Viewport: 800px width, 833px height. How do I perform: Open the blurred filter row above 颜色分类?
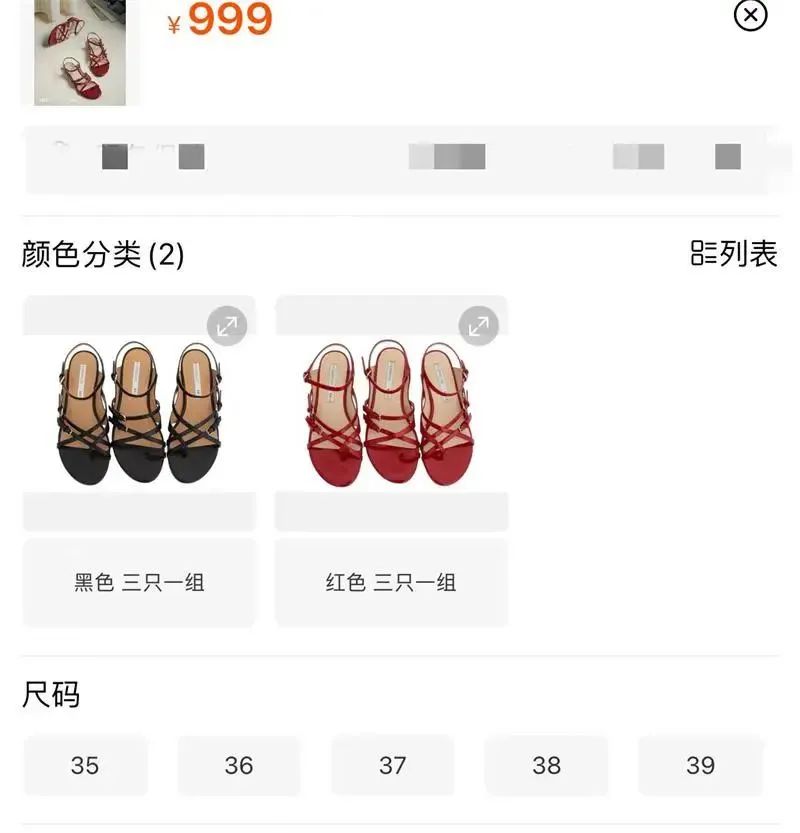[400, 157]
